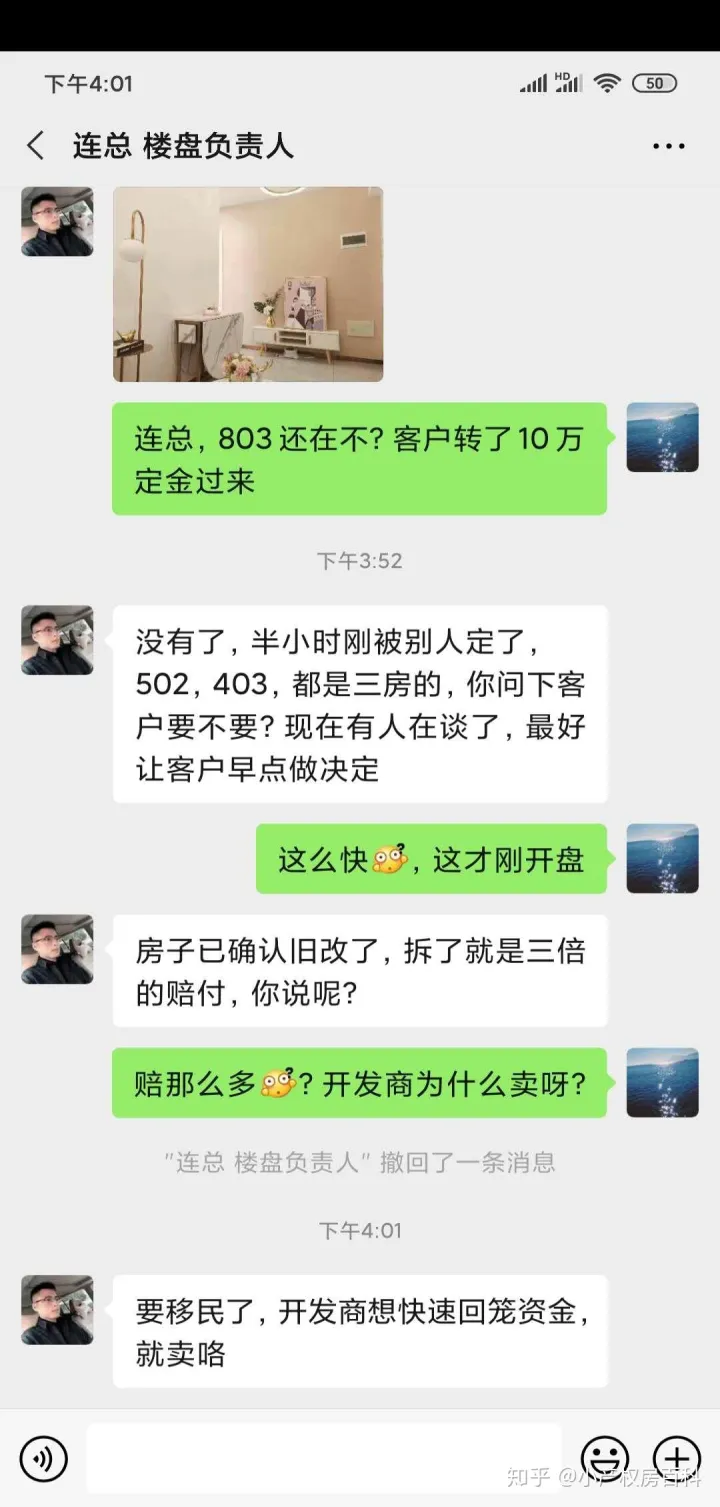Tap the message text field
The width and height of the screenshot is (720, 1507).
tap(323, 1458)
